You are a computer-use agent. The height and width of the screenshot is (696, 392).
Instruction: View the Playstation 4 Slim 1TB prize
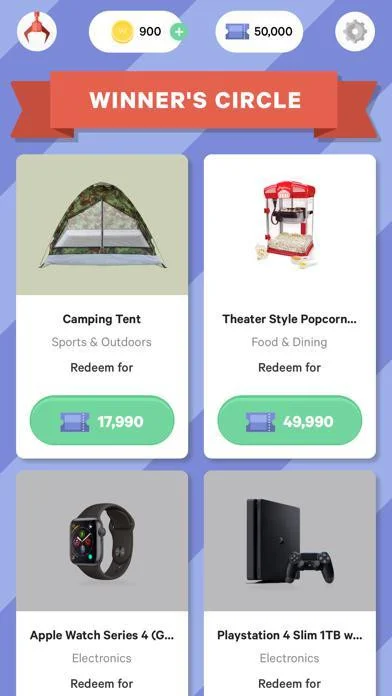[290, 583]
